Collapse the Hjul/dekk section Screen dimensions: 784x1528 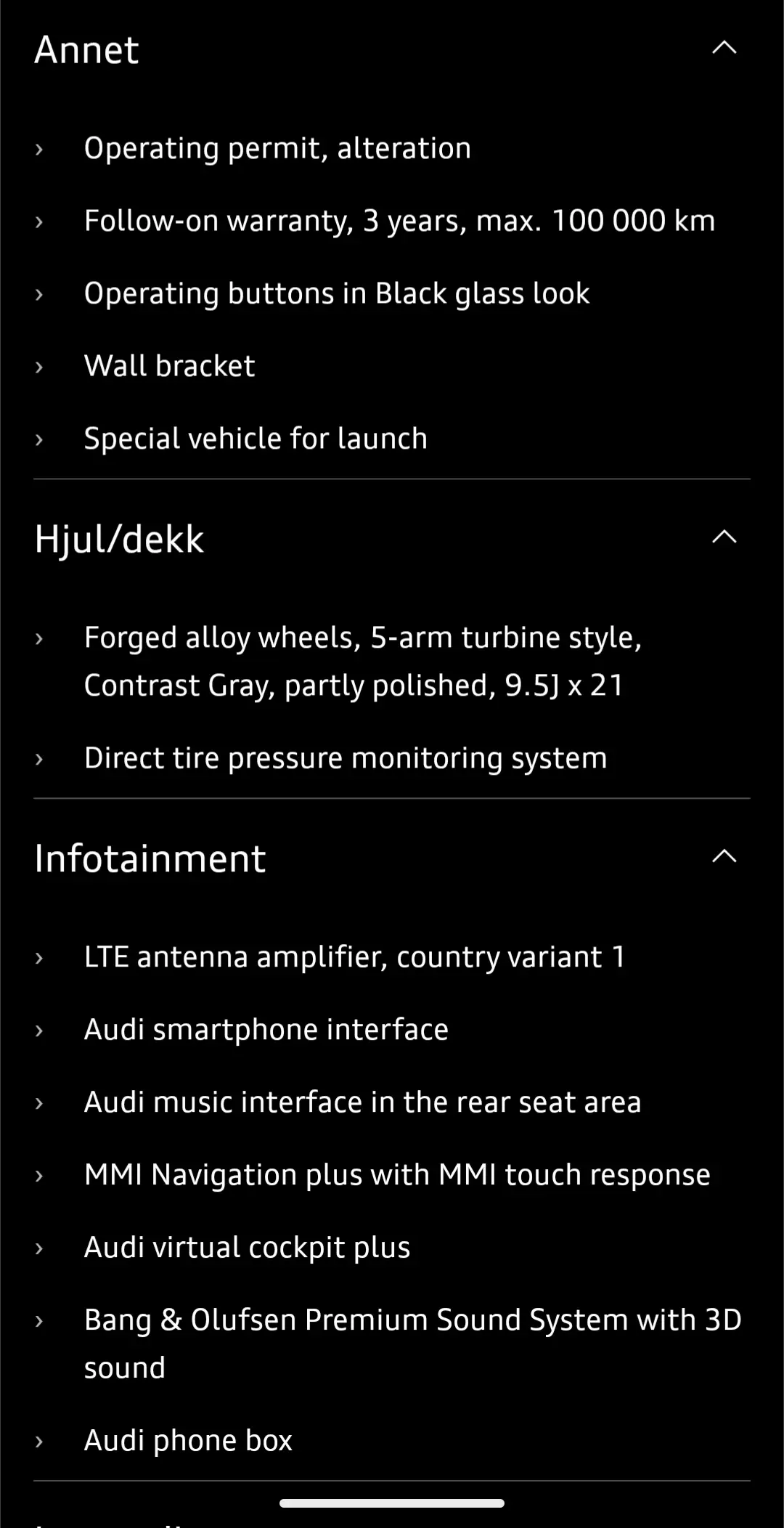[724, 538]
